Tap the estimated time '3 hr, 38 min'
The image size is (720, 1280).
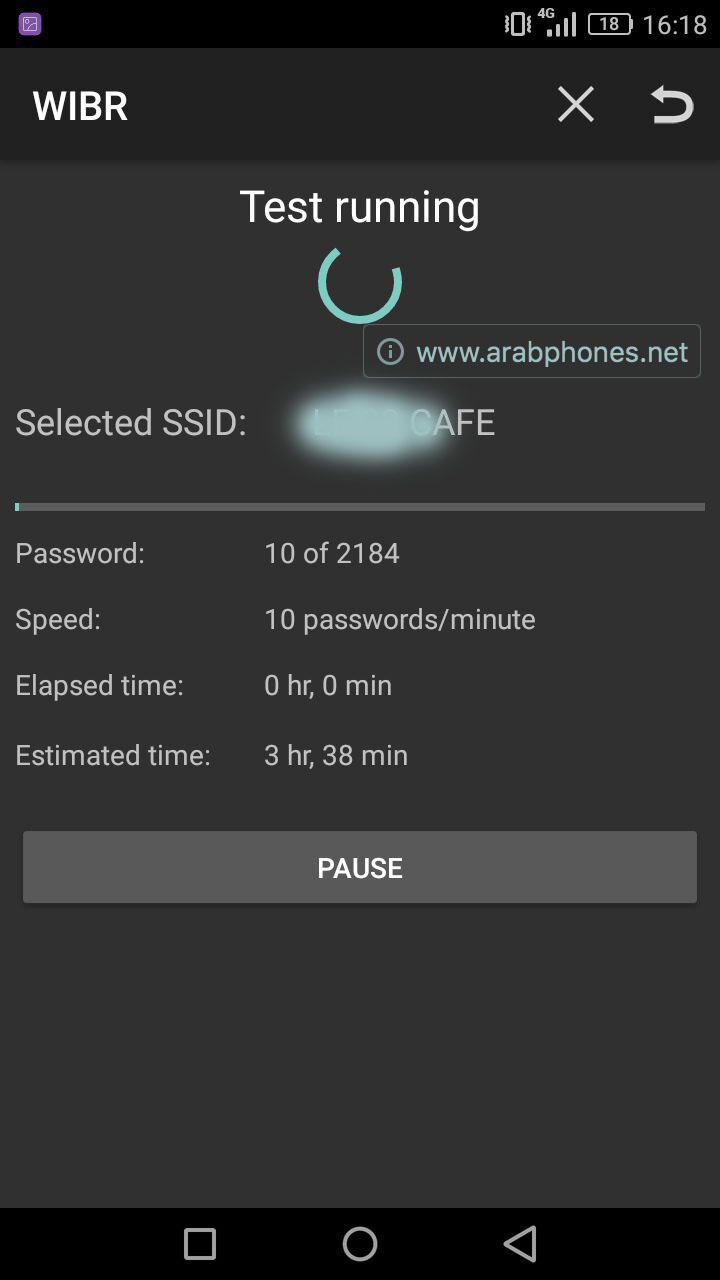(x=335, y=755)
